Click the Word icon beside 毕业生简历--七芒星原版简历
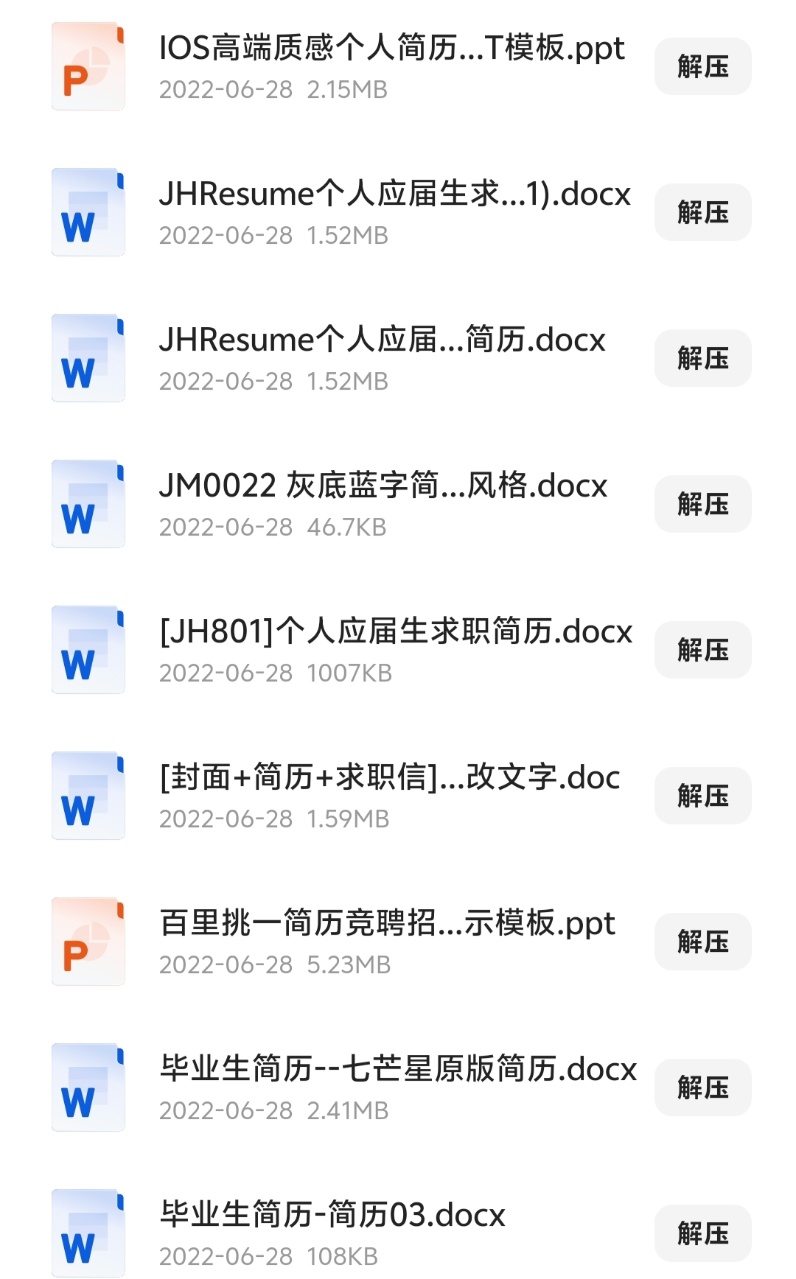The height and width of the screenshot is (1279, 796). click(88, 1086)
